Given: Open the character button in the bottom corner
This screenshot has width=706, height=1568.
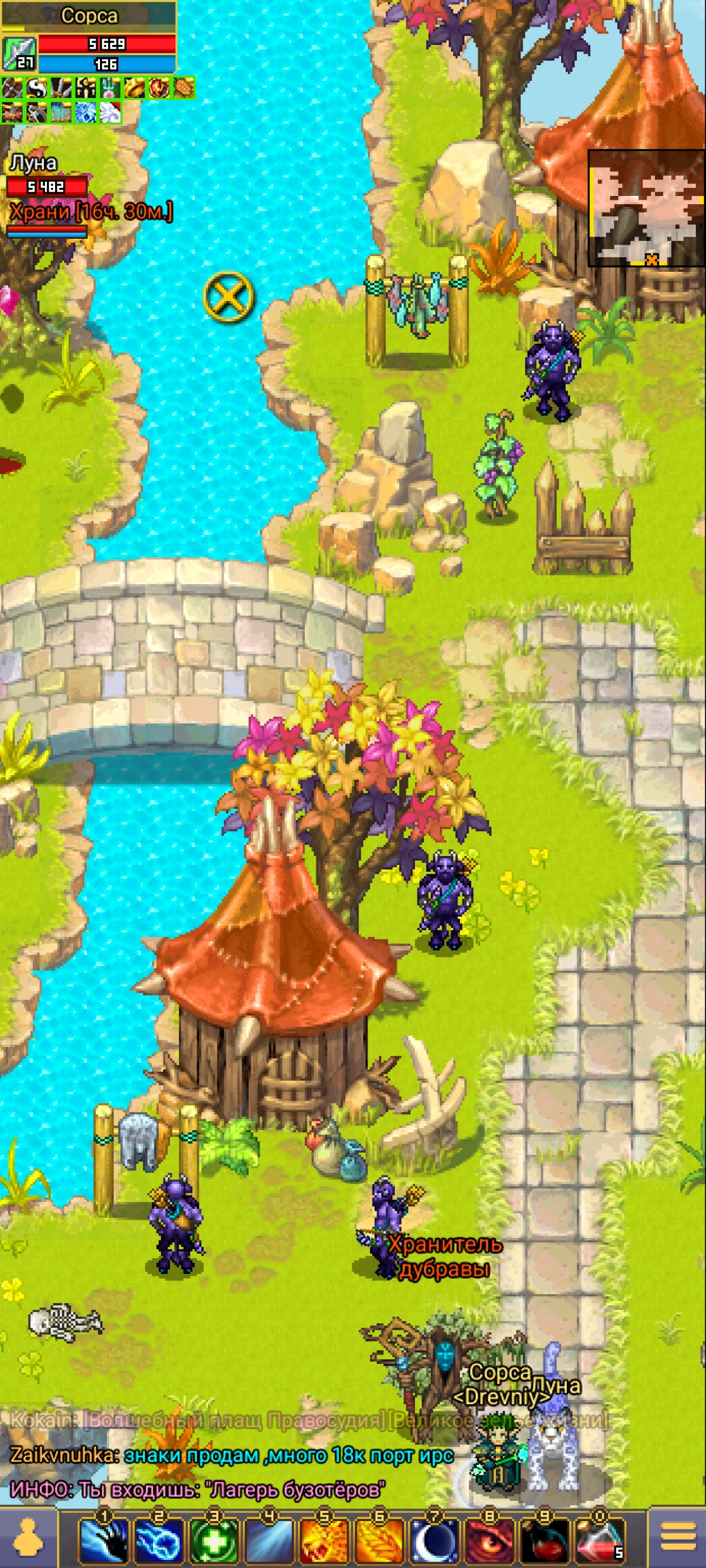Looking at the screenshot, I should (x=28, y=1538).
